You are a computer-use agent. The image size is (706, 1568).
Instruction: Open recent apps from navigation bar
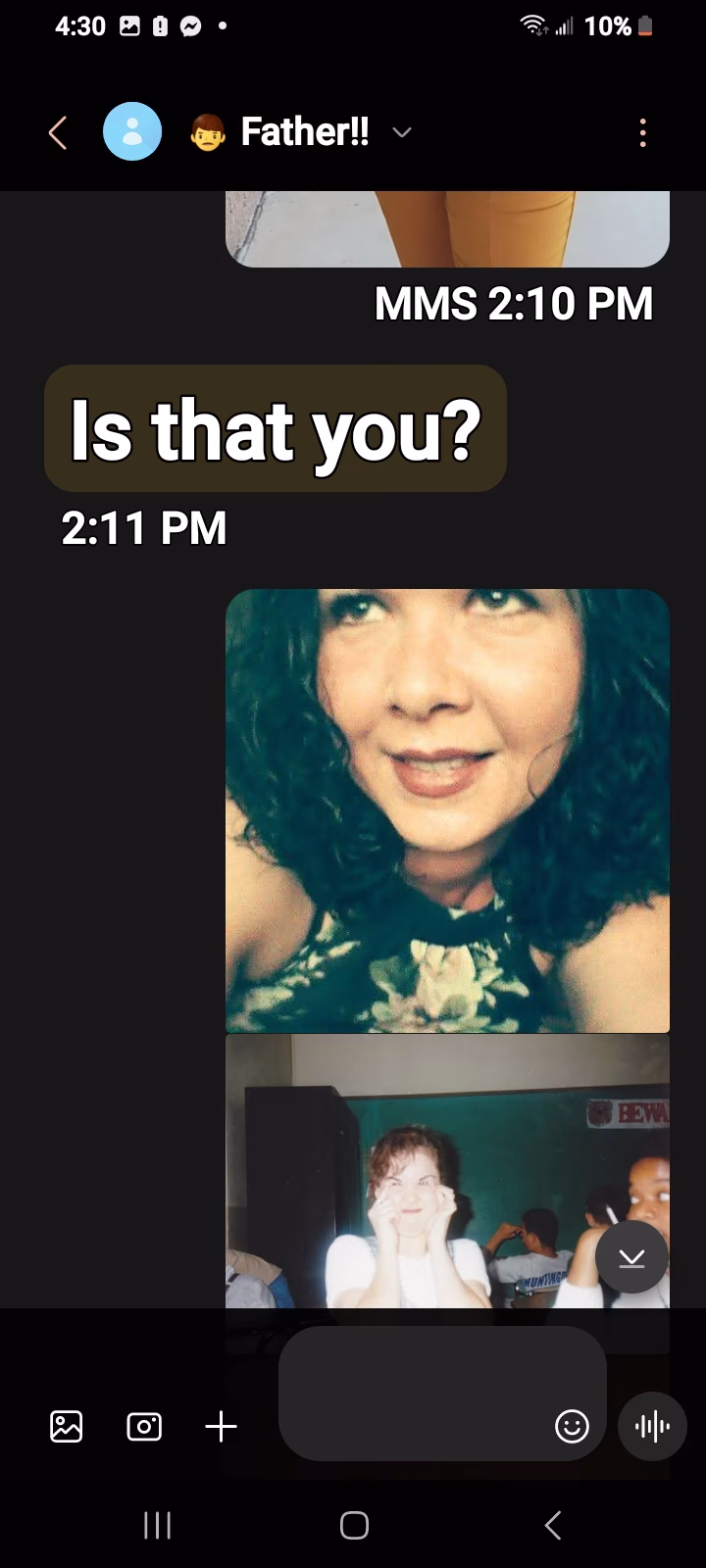click(x=157, y=1525)
